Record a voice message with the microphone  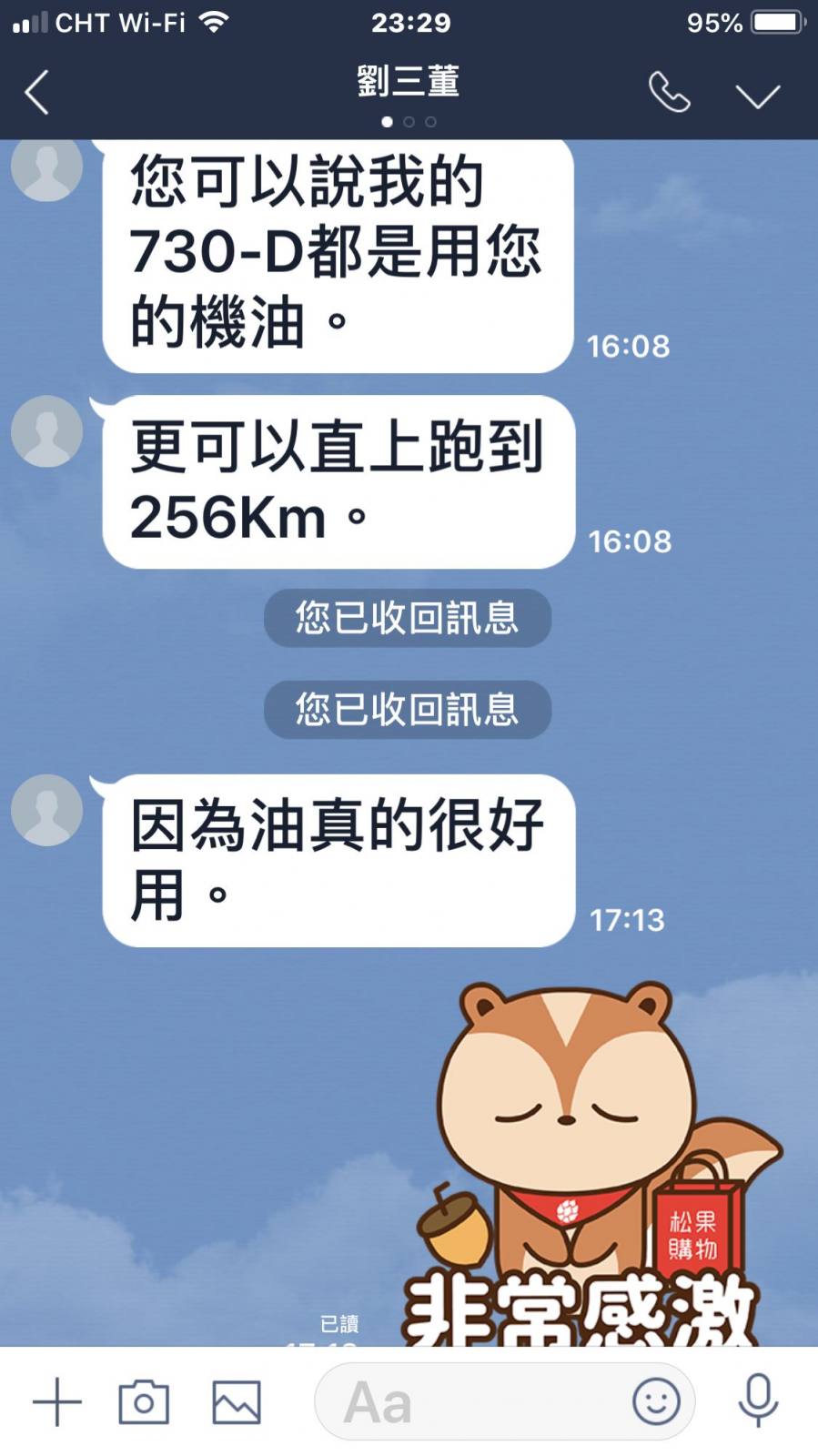758,1401
